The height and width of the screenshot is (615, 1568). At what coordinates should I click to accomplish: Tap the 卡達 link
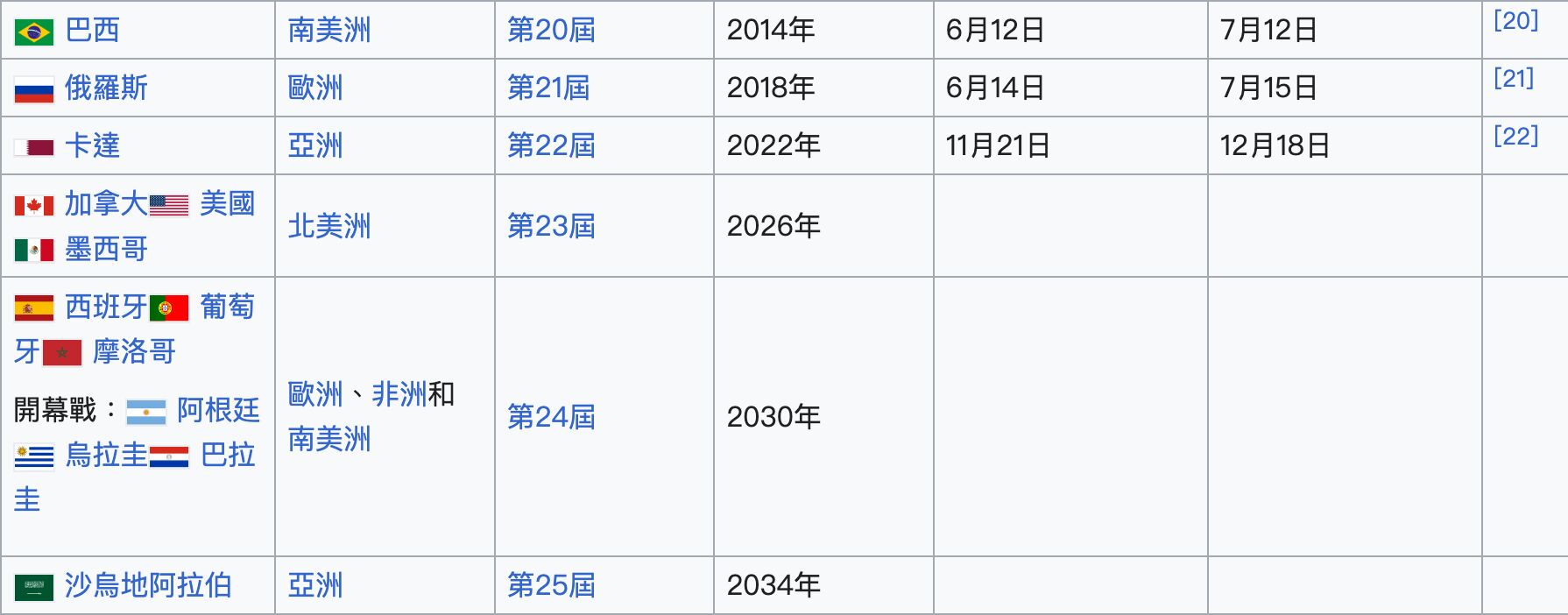point(92,146)
